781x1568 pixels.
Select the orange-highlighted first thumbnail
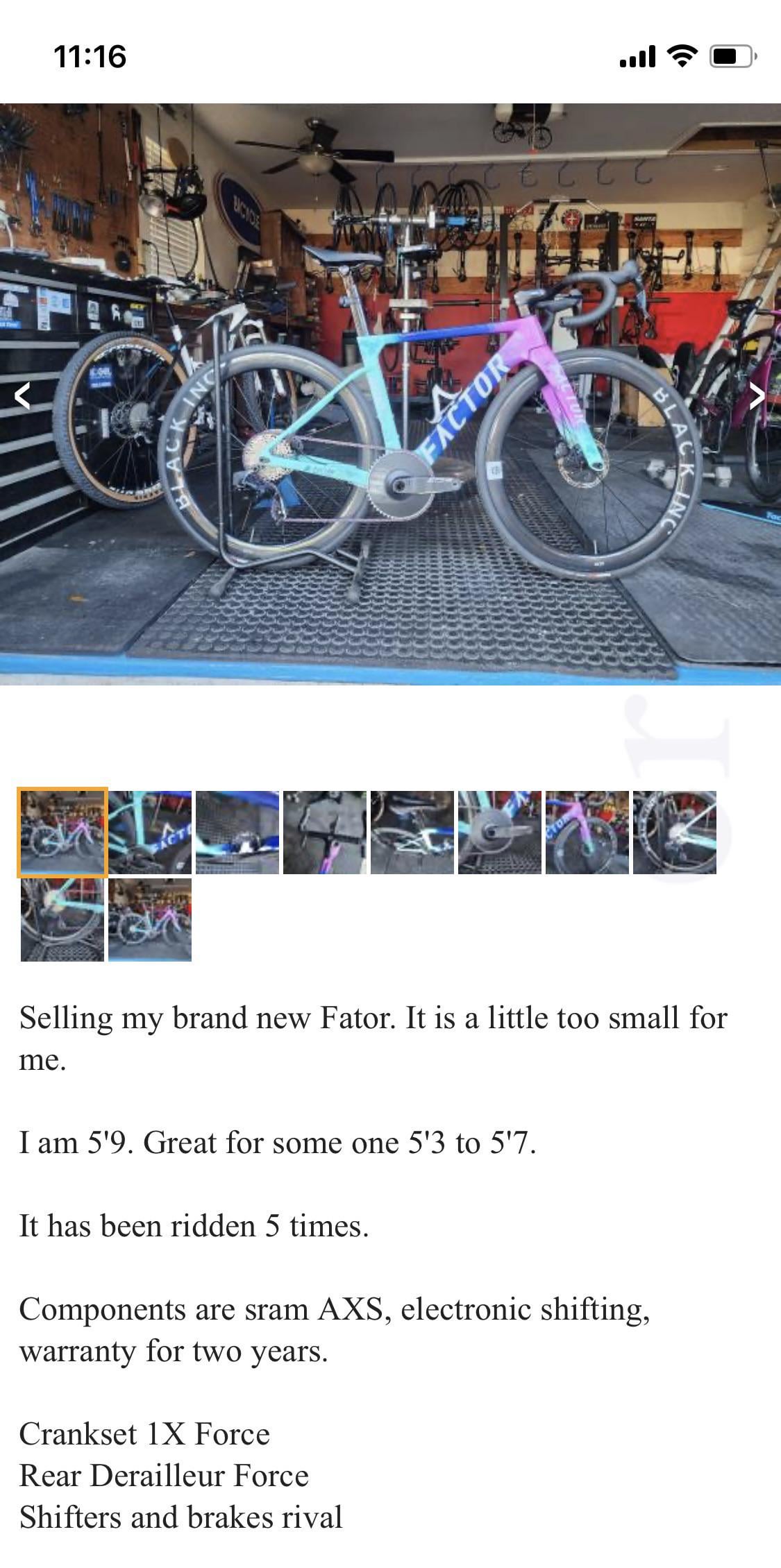click(62, 833)
